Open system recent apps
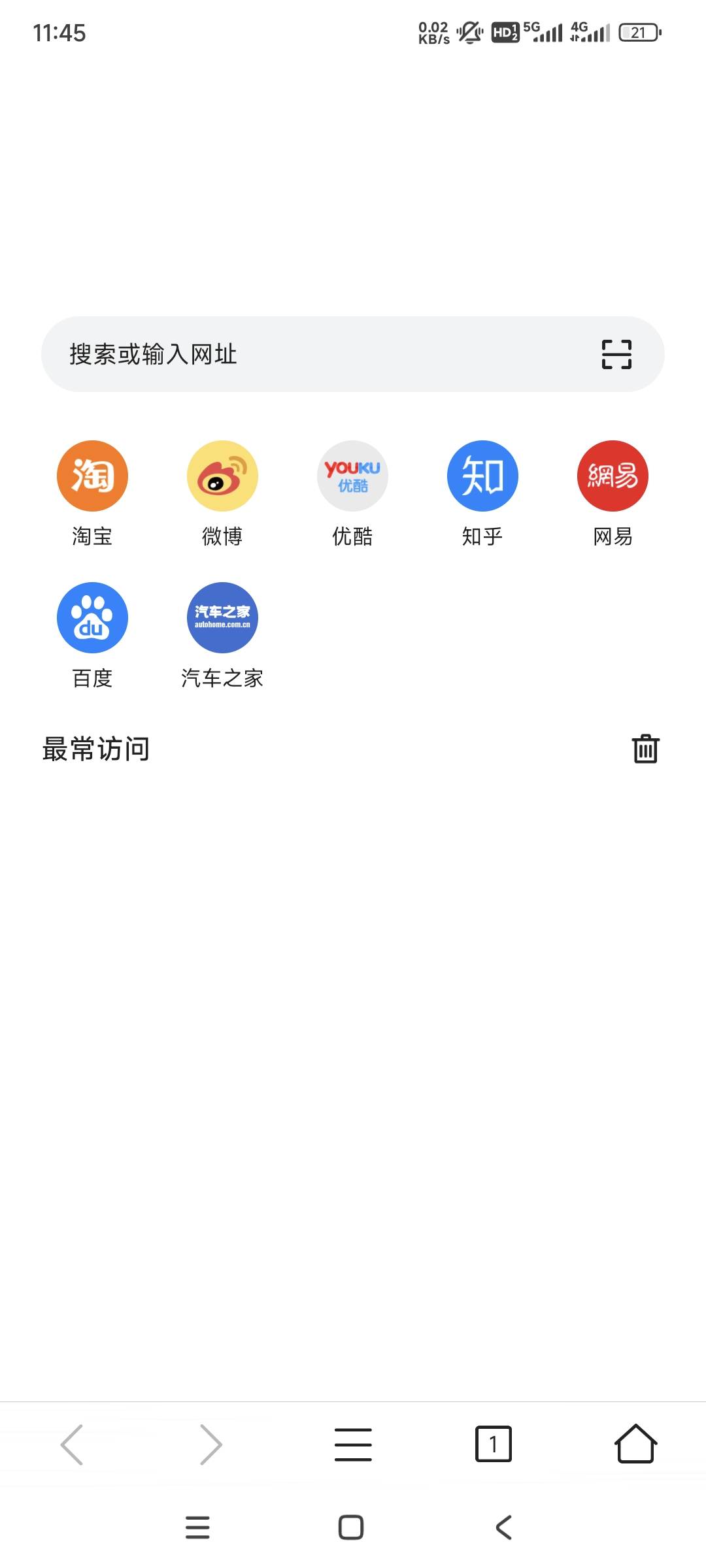706x1568 pixels. click(x=197, y=1527)
